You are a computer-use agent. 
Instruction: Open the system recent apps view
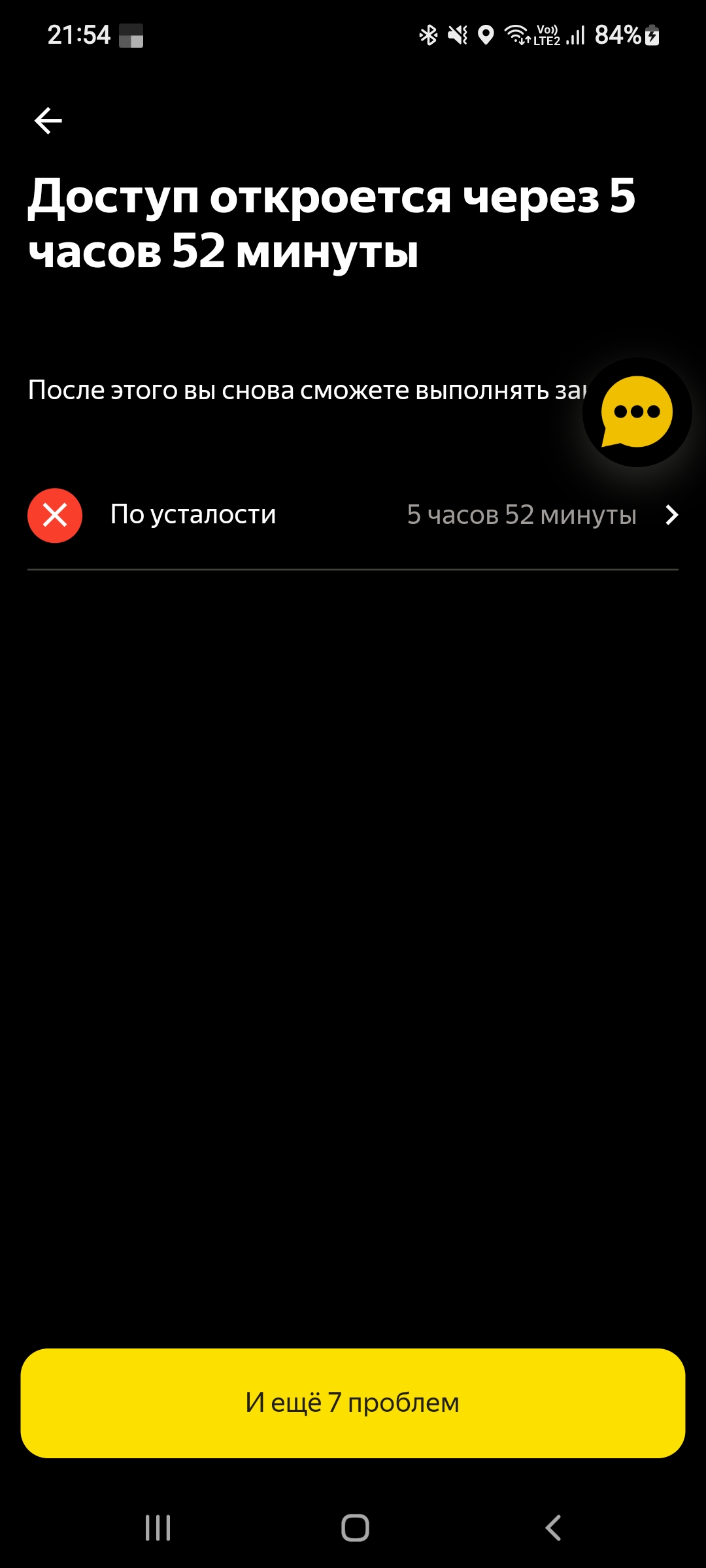158,1528
